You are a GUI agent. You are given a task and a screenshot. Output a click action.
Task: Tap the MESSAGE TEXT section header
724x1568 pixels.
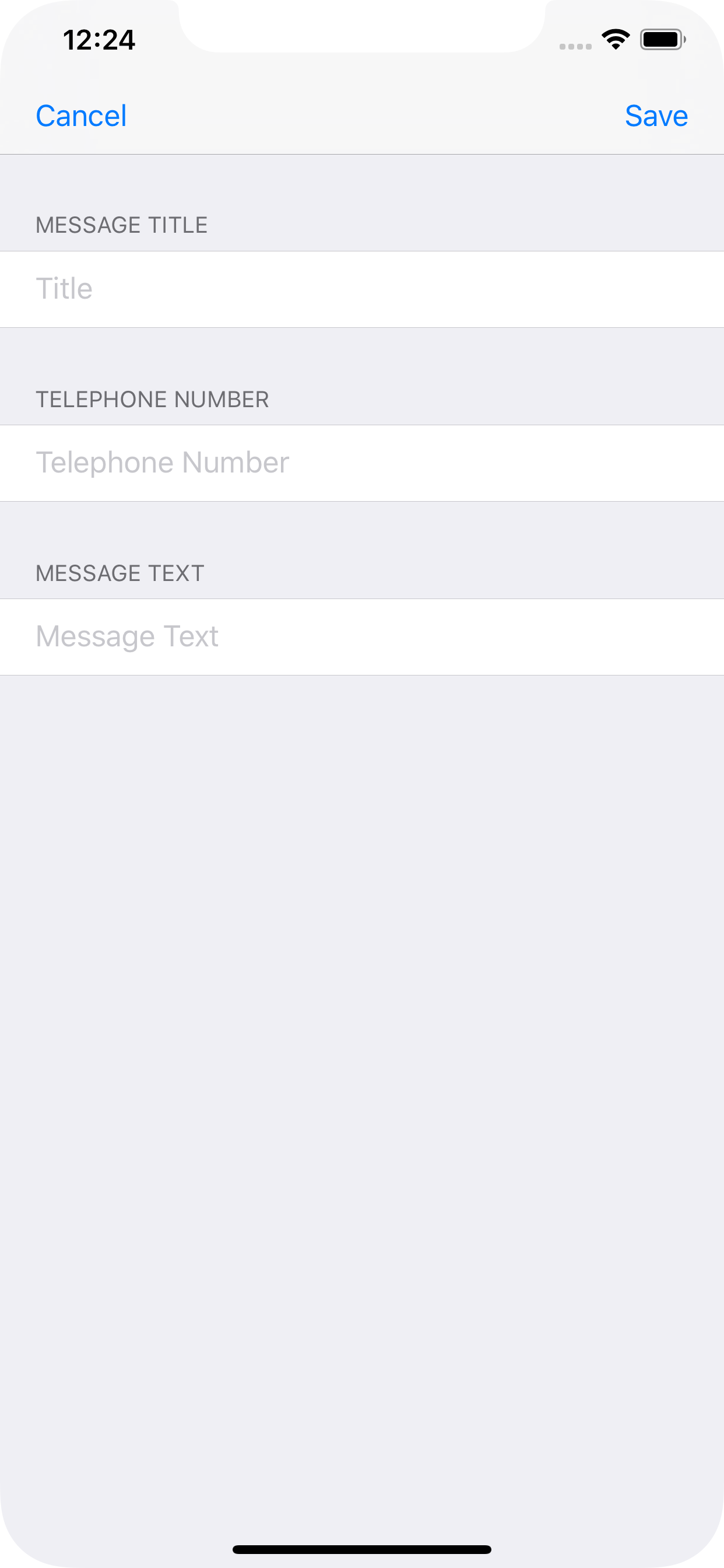(120, 573)
